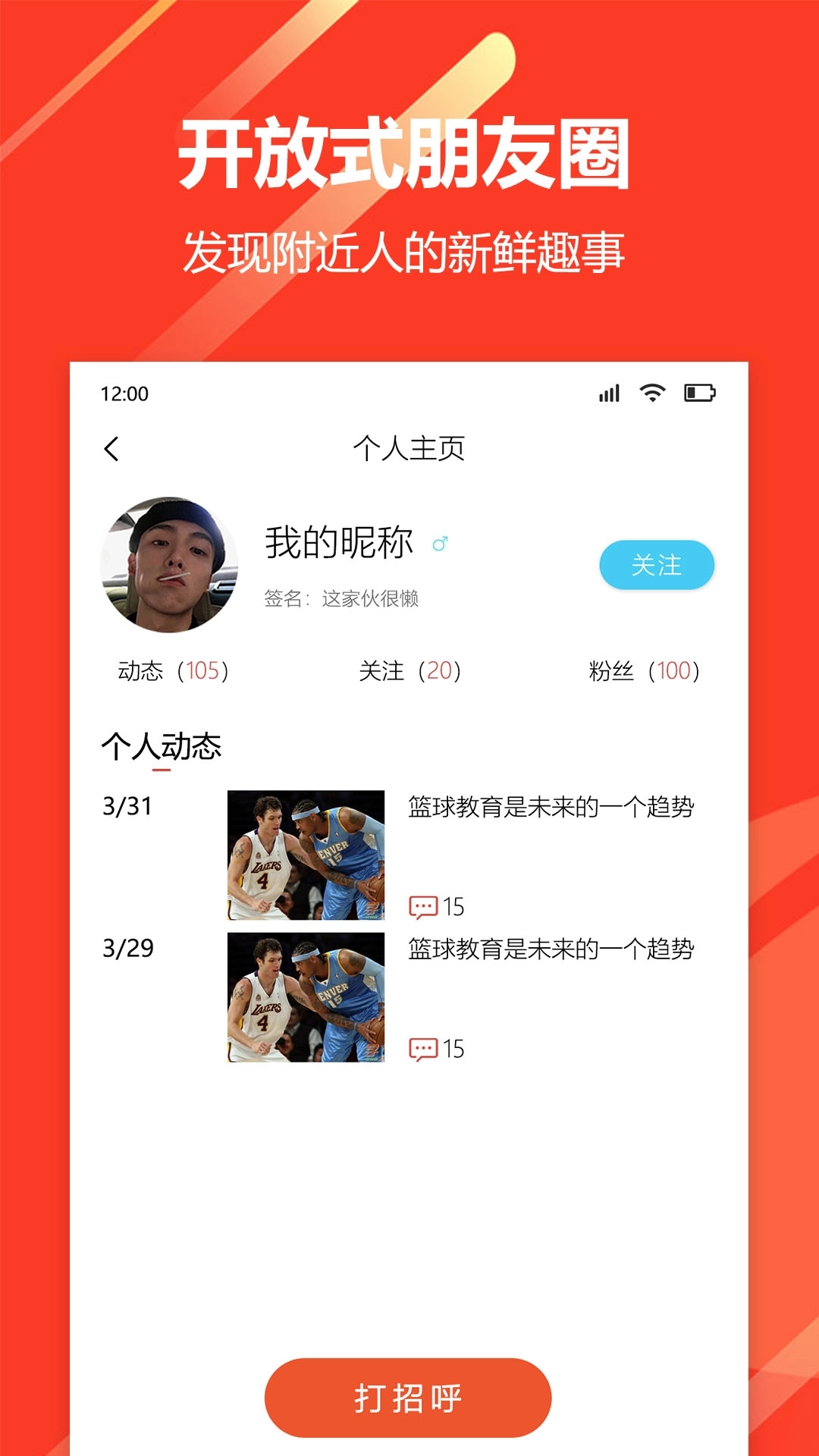
Task: Tap the back arrow on 个人主页
Action: [x=112, y=447]
